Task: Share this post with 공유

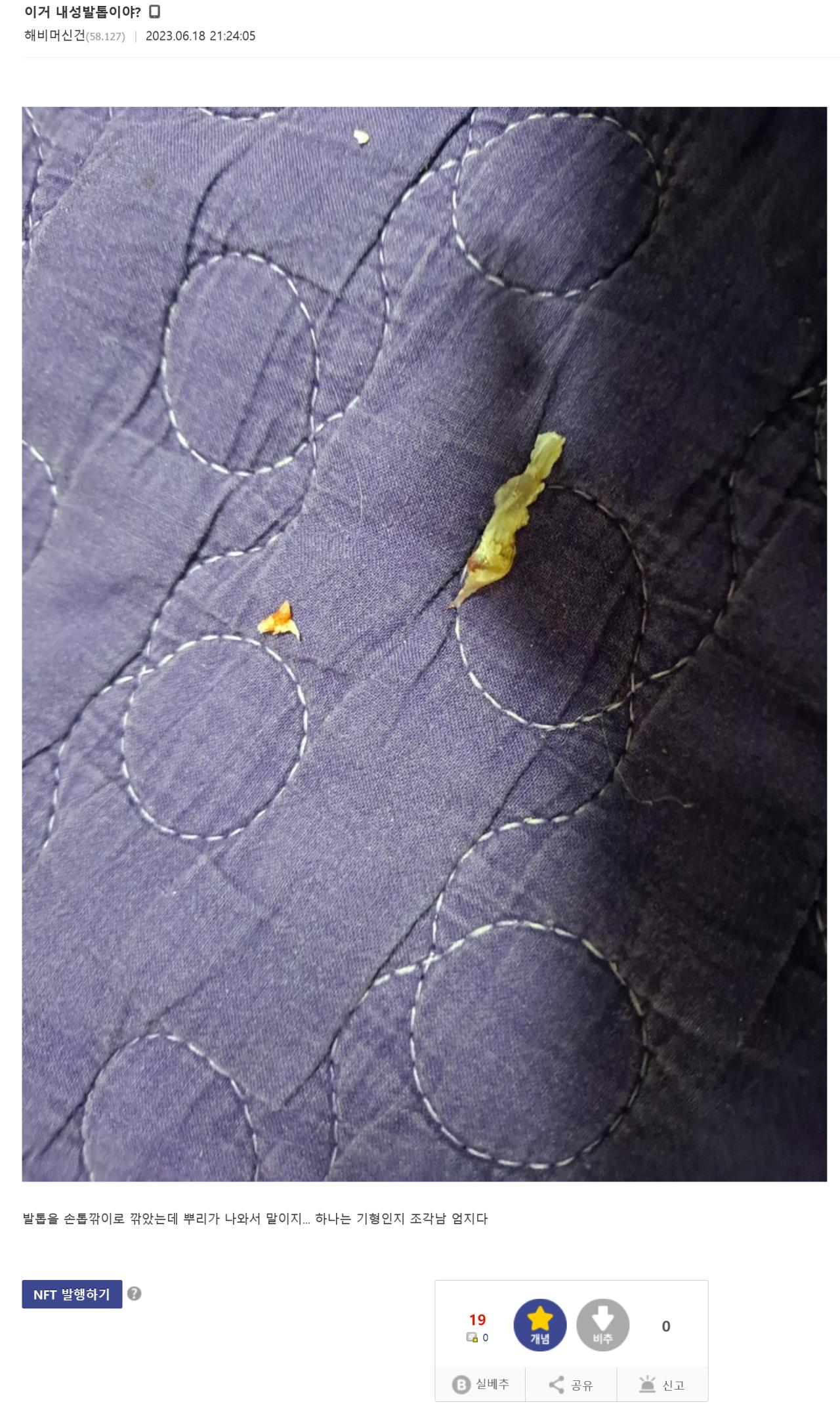Action: tap(571, 1385)
